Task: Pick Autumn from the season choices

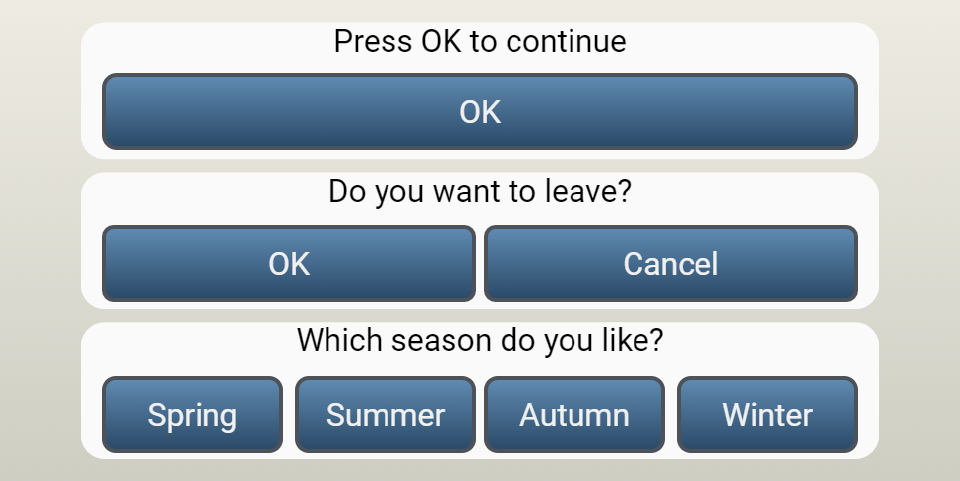Action: click(x=574, y=414)
